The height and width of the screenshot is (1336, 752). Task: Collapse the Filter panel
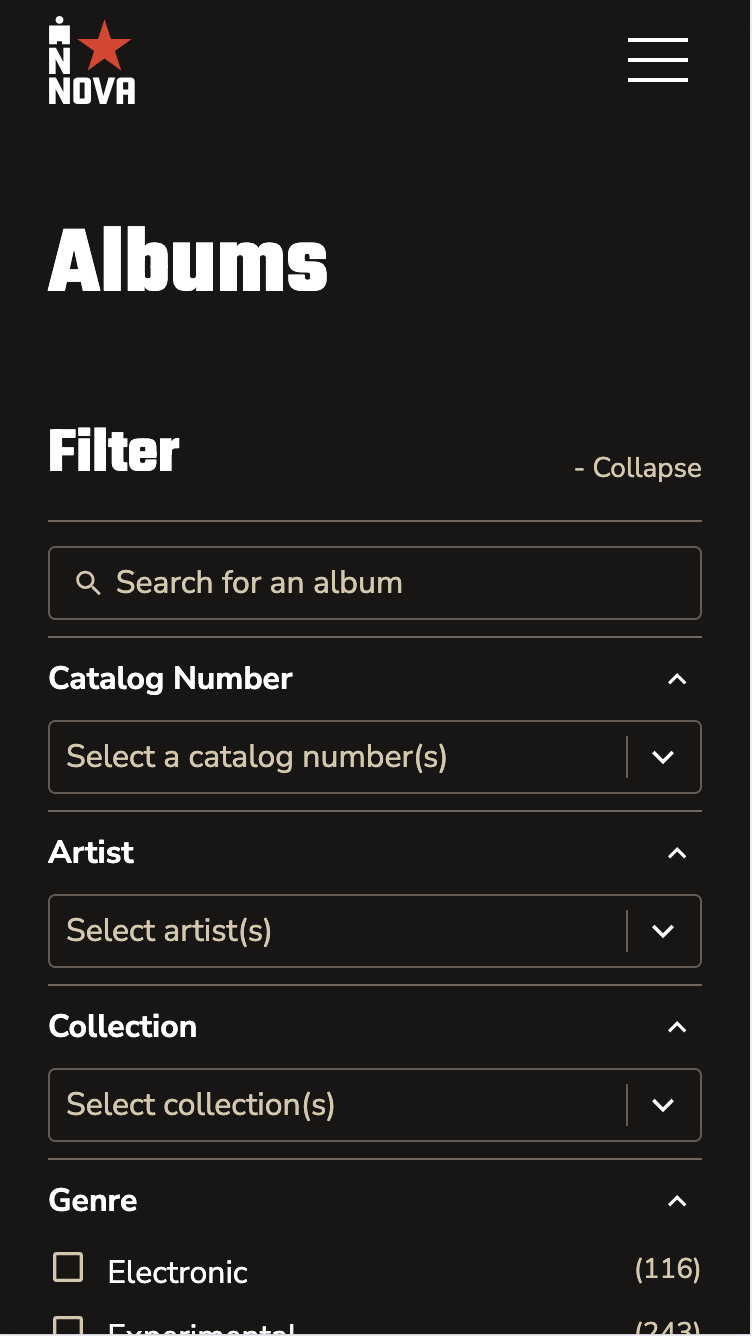click(638, 468)
